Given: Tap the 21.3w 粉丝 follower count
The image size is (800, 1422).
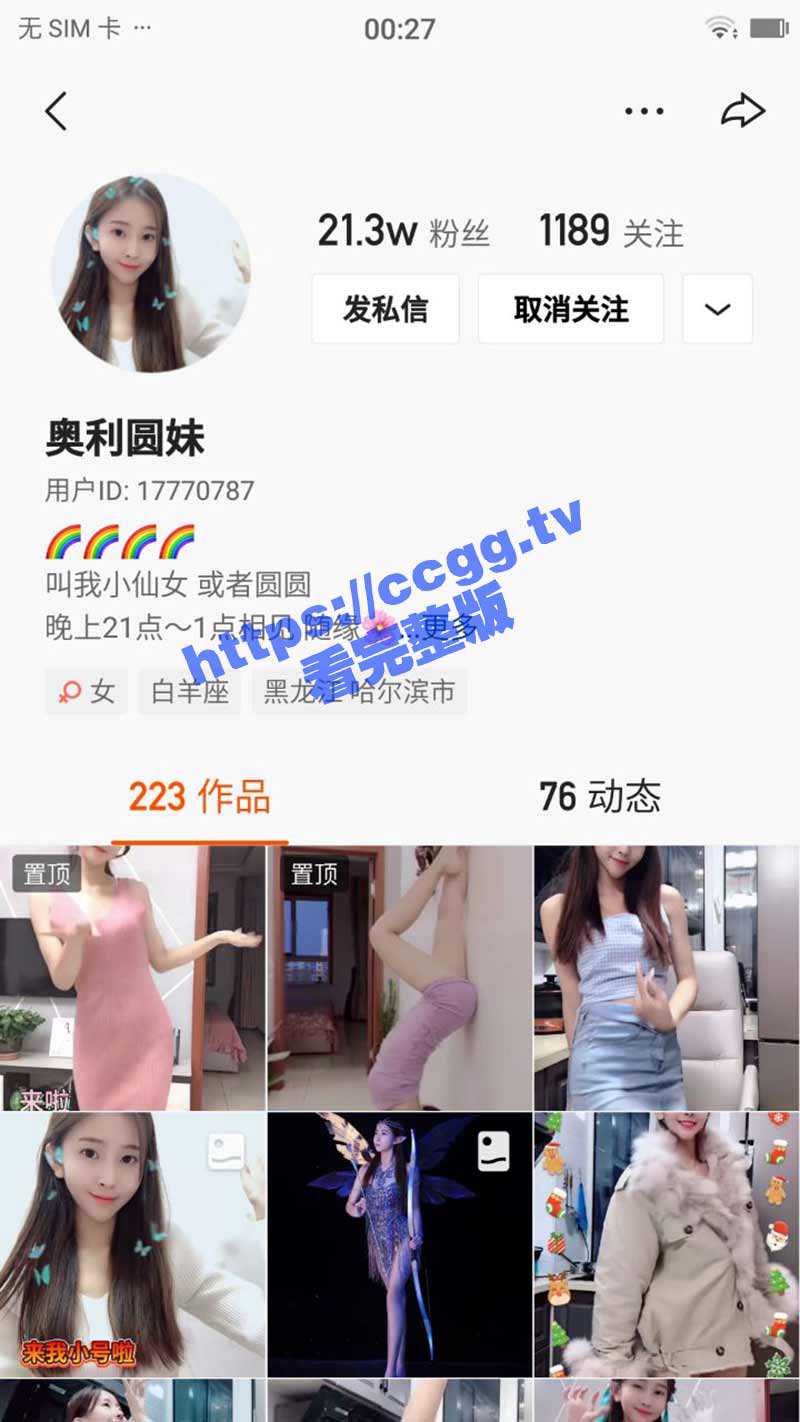Looking at the screenshot, I should (401, 230).
